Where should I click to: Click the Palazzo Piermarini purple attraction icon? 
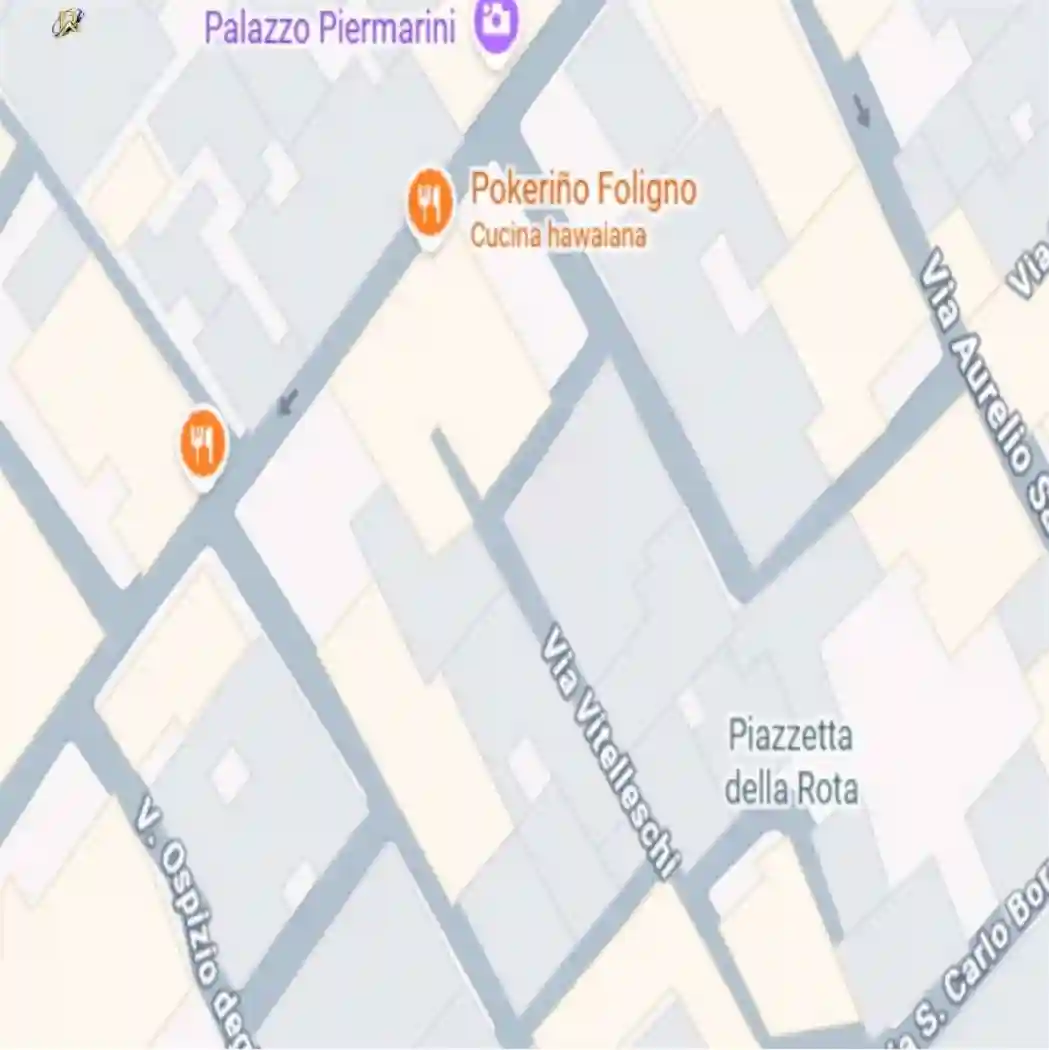pos(495,22)
